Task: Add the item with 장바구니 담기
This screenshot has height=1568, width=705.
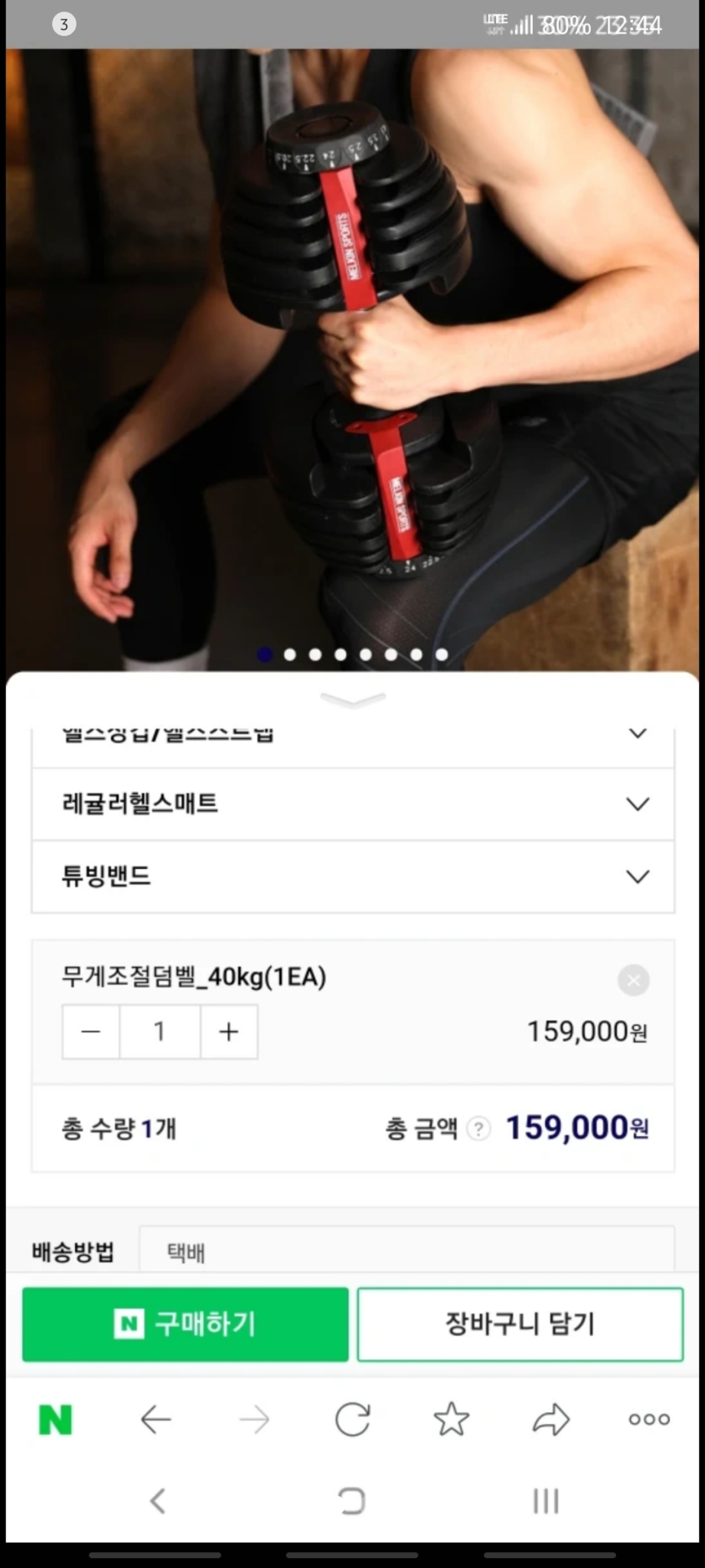Action: (520, 1325)
